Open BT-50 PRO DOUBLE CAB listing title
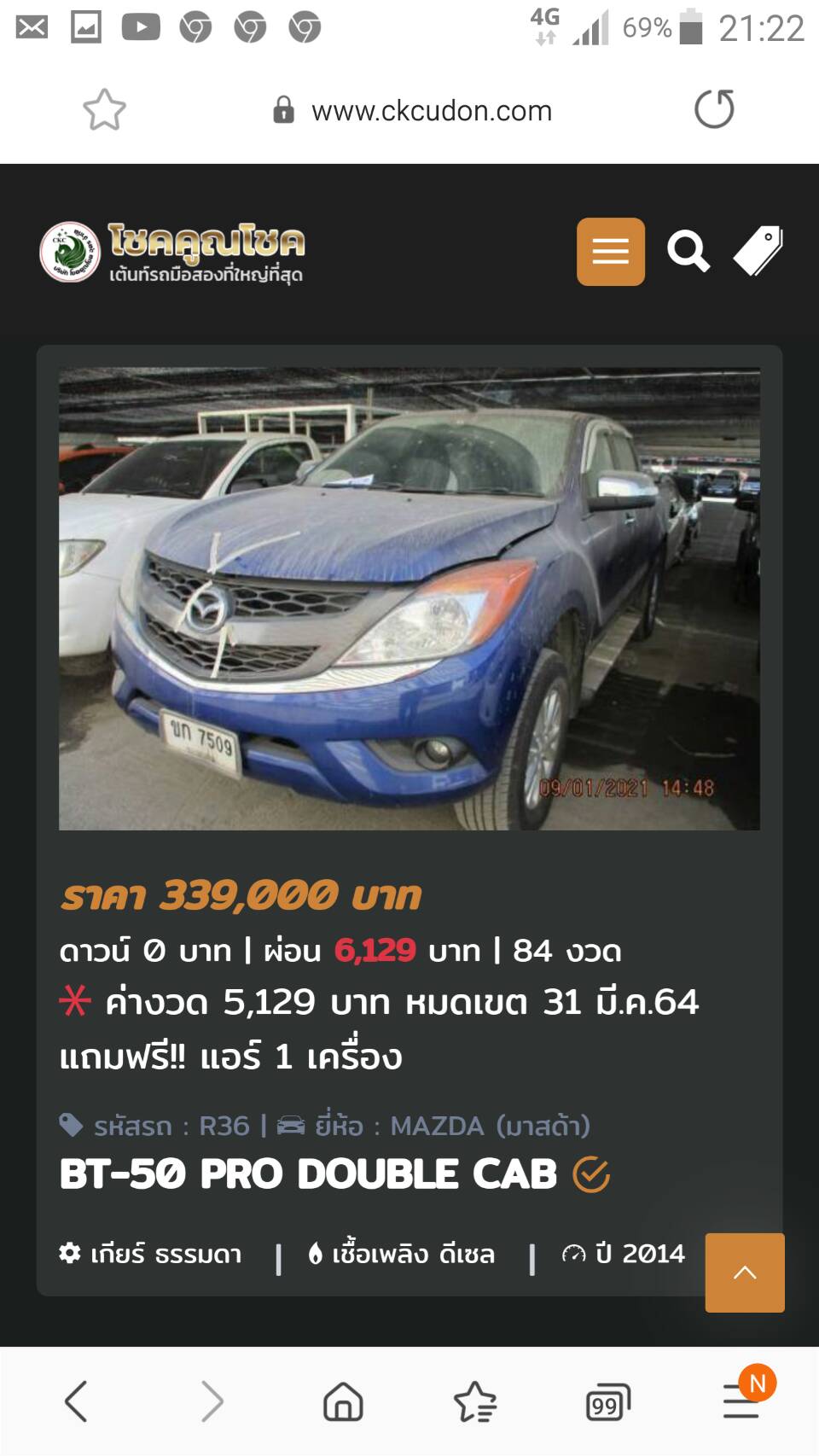 pos(308,1174)
